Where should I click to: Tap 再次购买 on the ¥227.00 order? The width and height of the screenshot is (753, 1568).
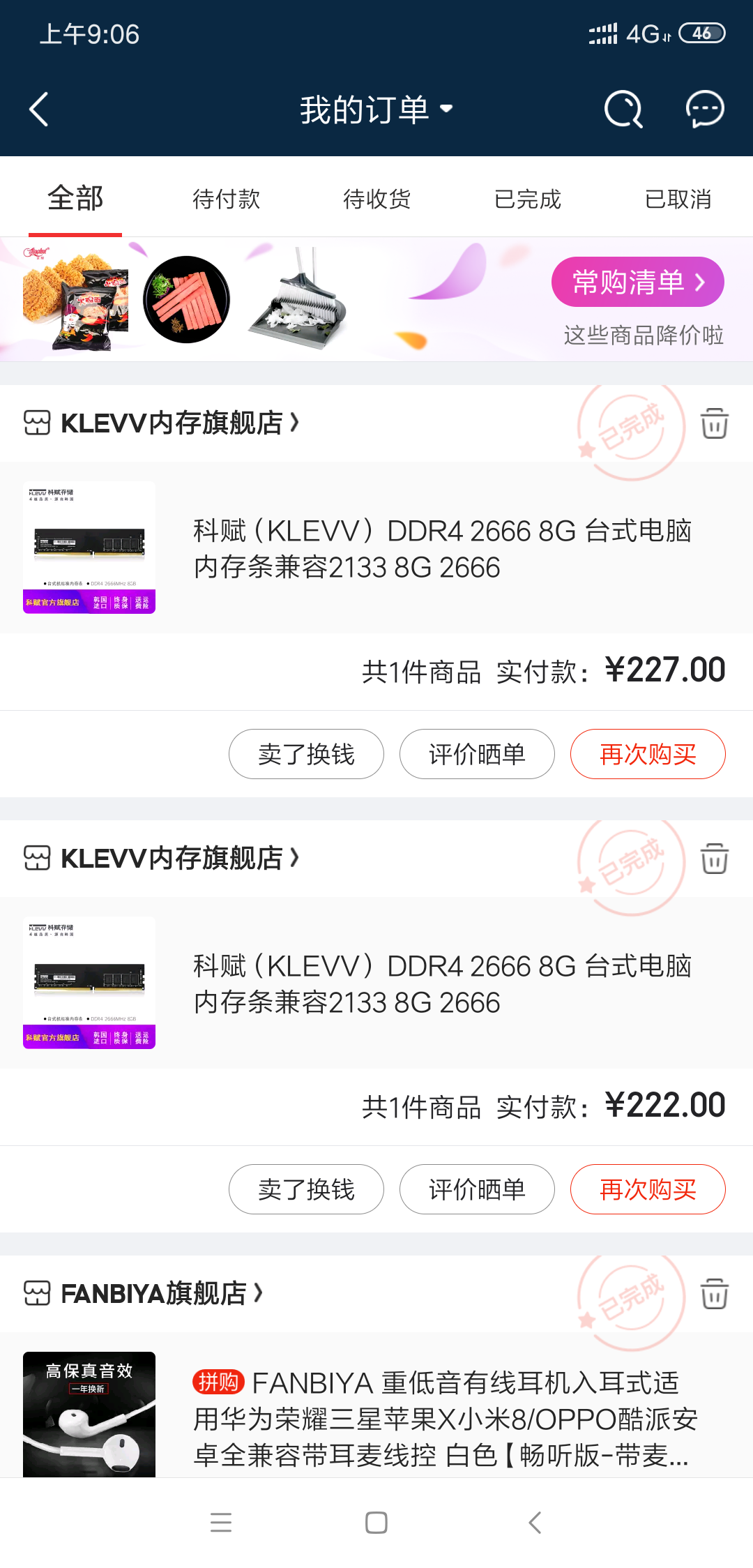[647, 753]
